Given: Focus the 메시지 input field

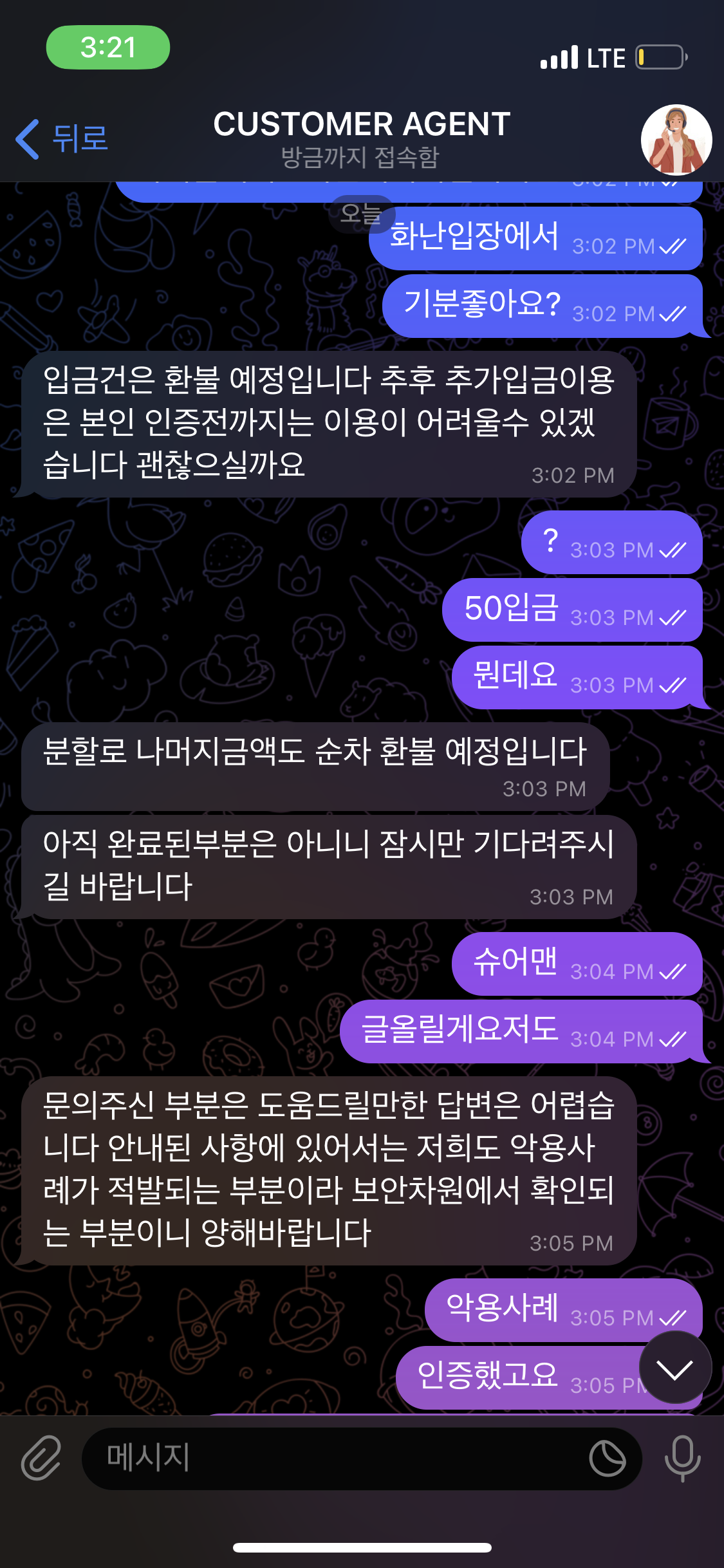Looking at the screenshot, I should [x=335, y=1458].
